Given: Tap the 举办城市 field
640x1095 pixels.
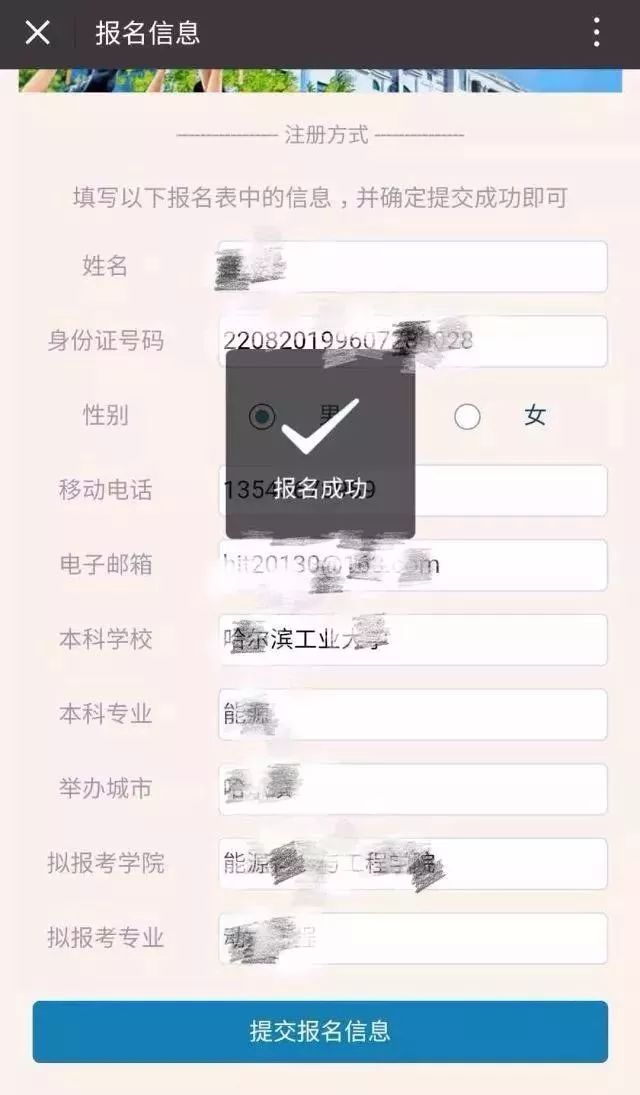Looking at the screenshot, I should pyautogui.click(x=412, y=789).
